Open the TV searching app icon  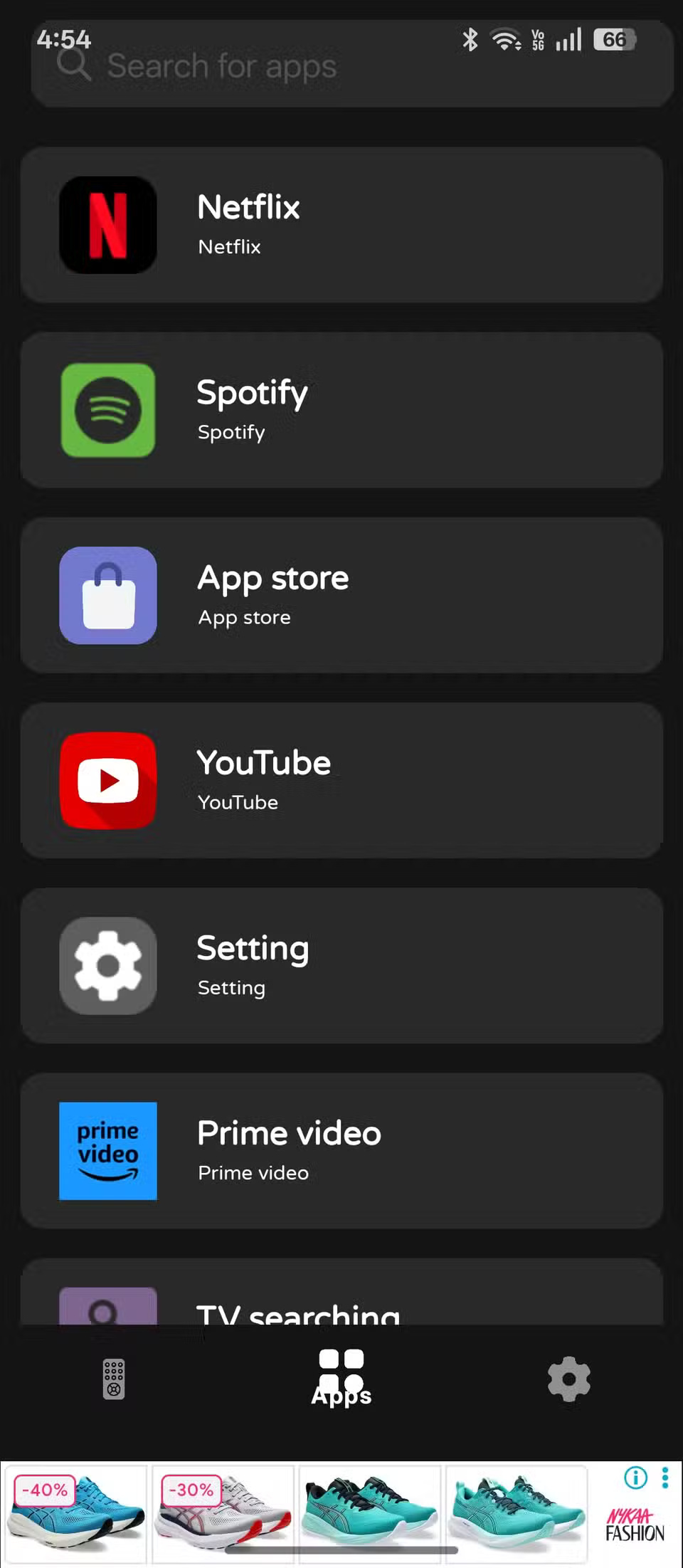click(x=107, y=1313)
